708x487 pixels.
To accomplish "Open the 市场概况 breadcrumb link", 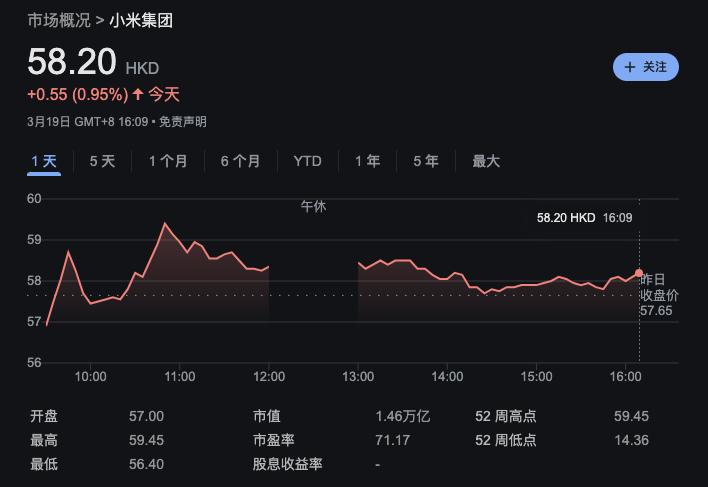I will (x=59, y=20).
